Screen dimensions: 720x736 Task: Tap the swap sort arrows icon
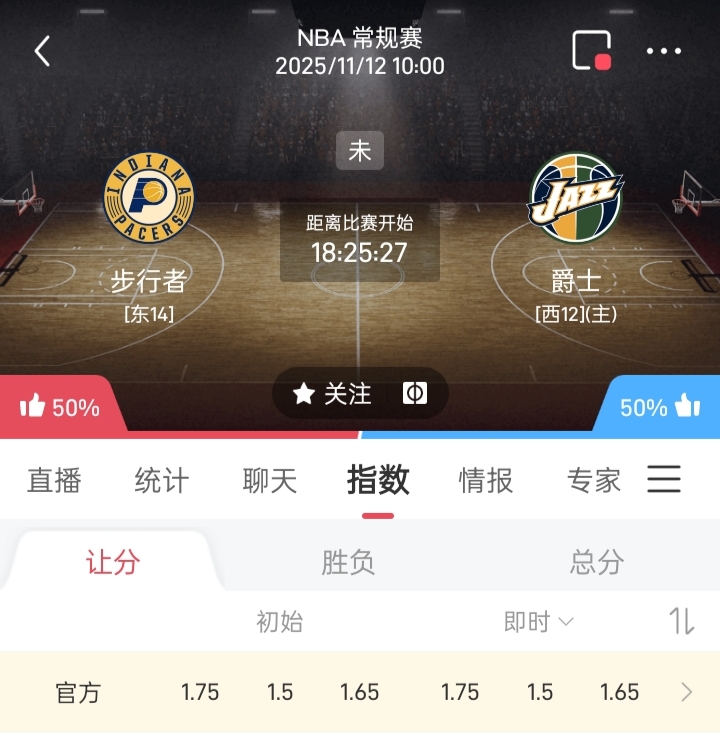[682, 621]
